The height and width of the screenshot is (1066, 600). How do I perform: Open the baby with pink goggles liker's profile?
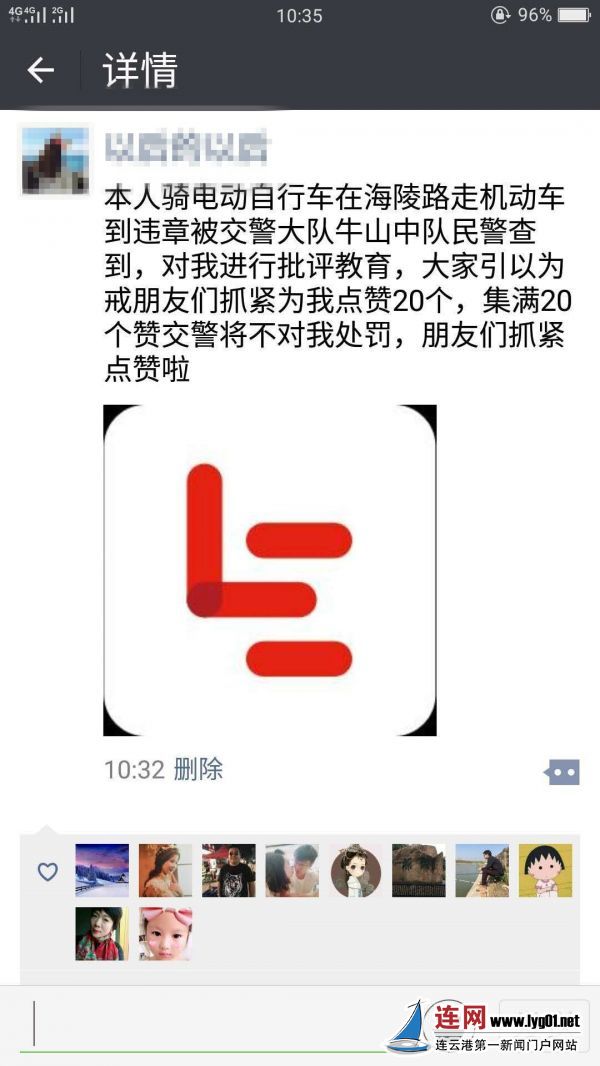click(x=165, y=933)
